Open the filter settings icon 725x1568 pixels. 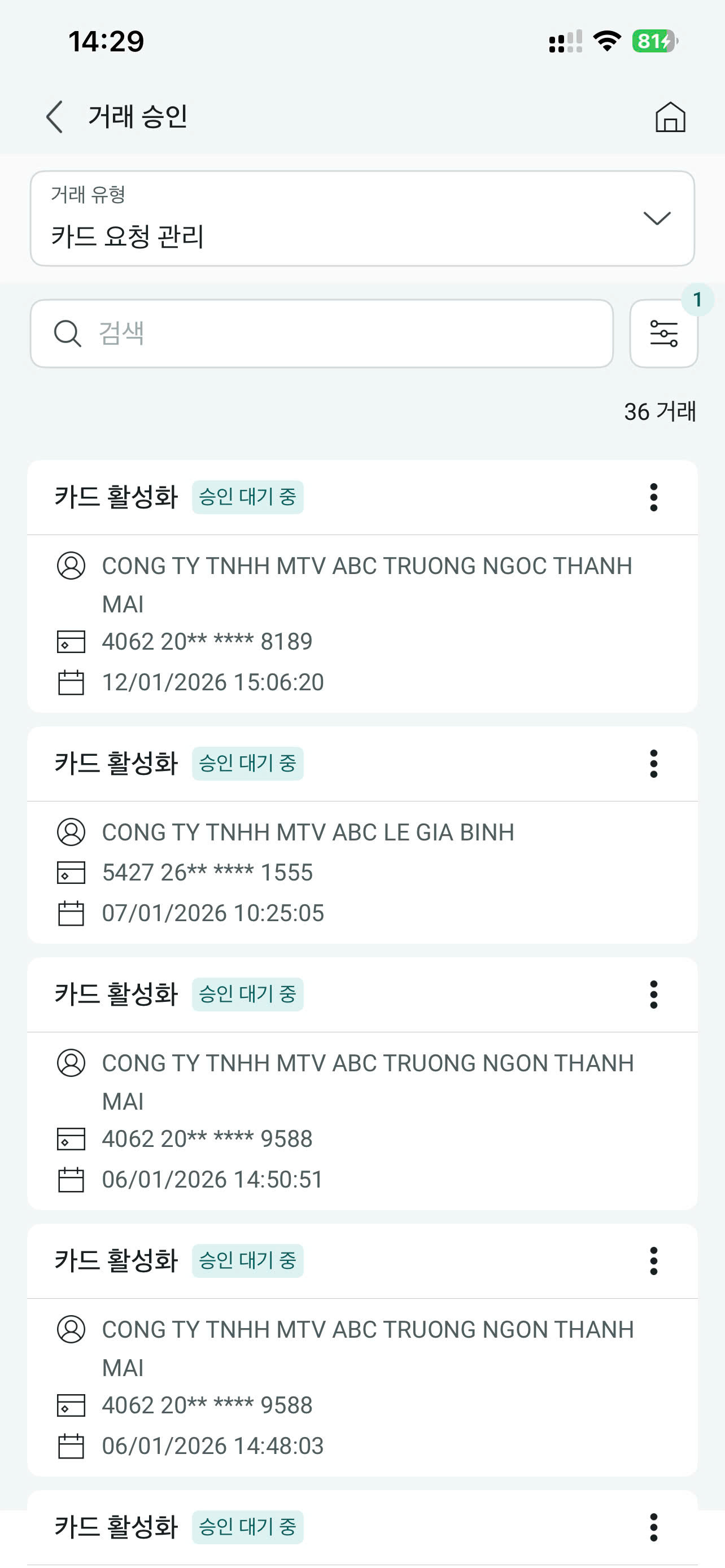663,334
